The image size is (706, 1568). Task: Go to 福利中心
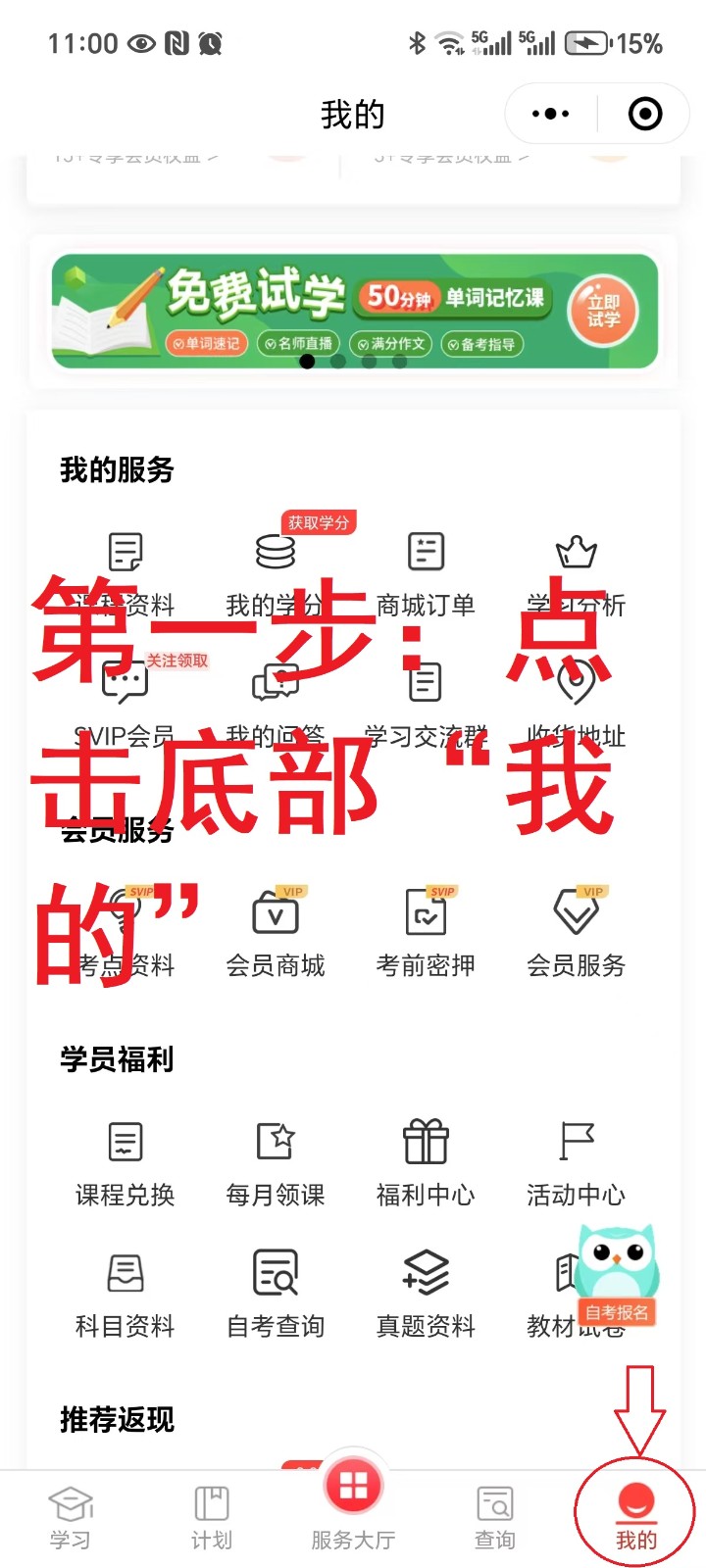coord(426,1162)
